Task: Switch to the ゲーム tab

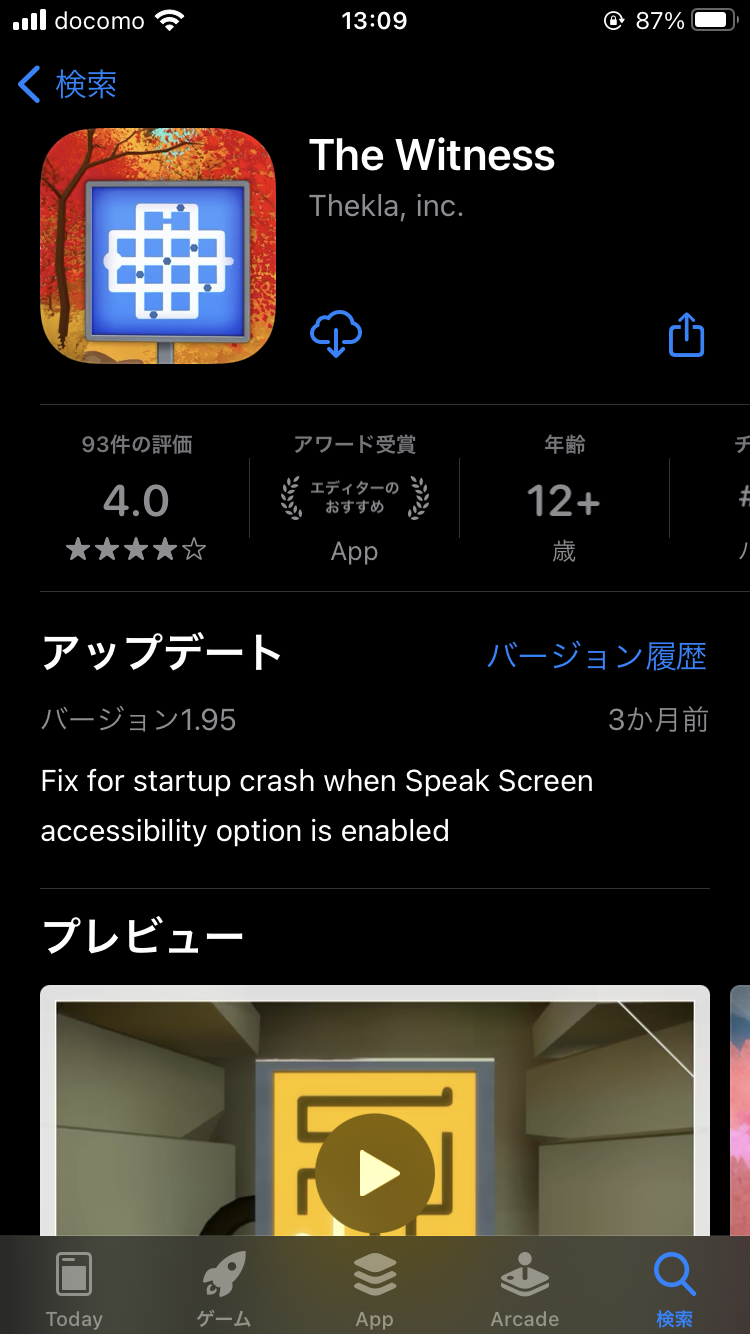Action: tap(224, 1289)
